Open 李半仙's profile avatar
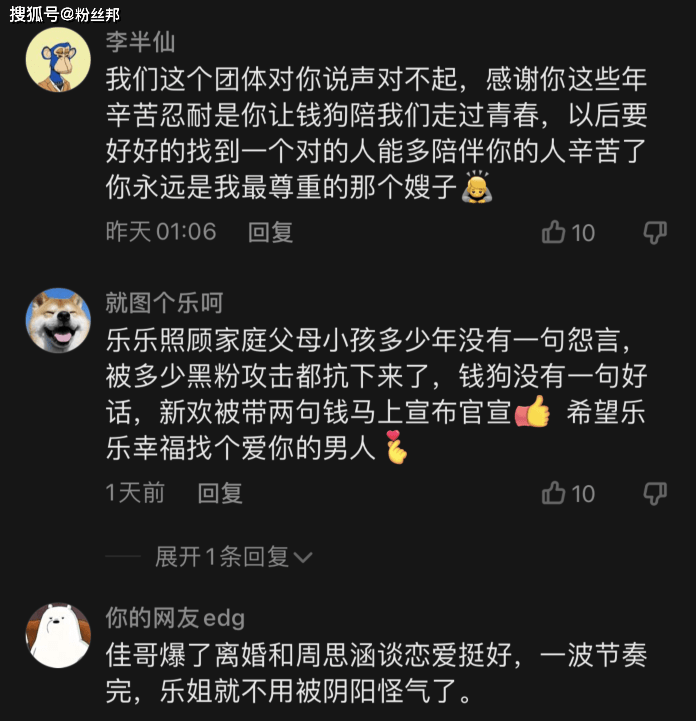The image size is (696, 721). pyautogui.click(x=58, y=60)
